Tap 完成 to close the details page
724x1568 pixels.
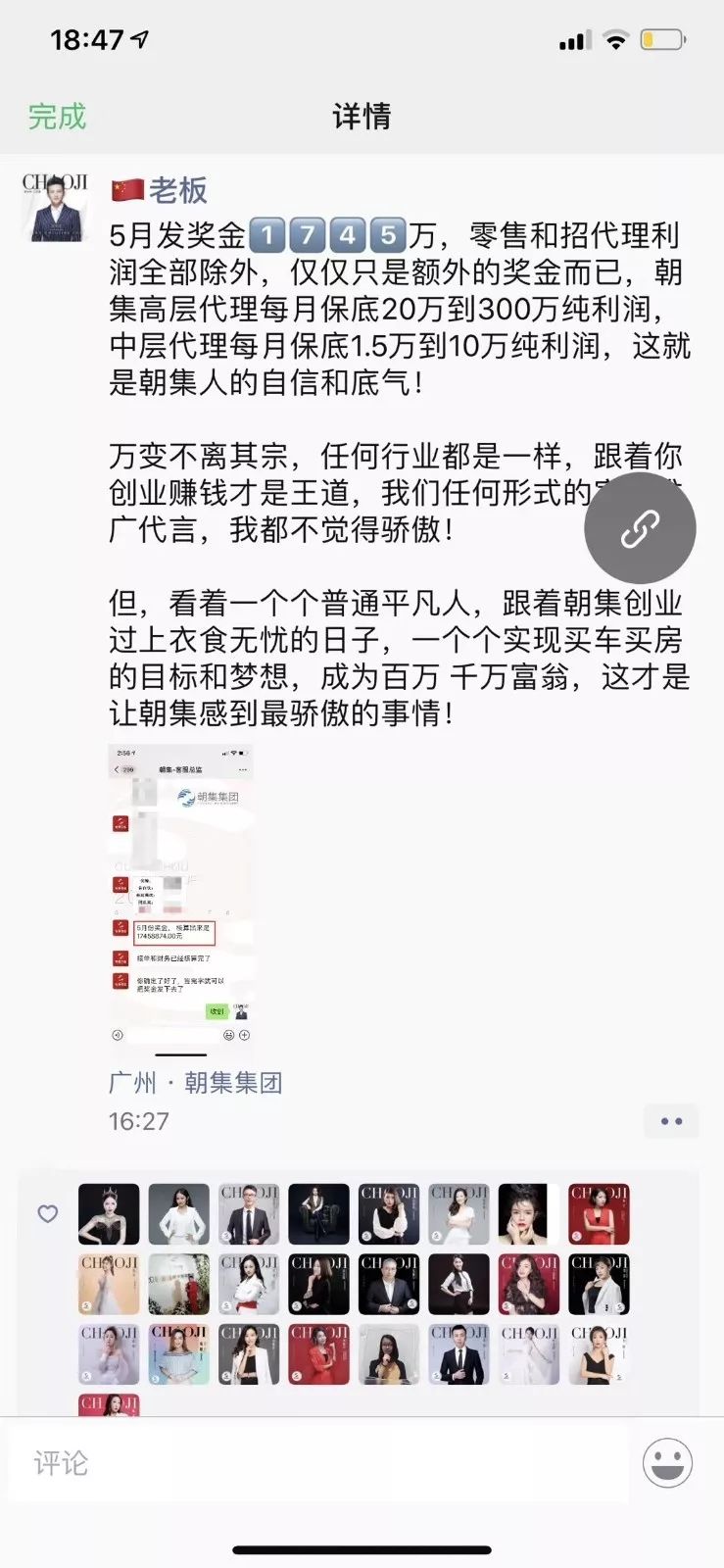pos(57,117)
